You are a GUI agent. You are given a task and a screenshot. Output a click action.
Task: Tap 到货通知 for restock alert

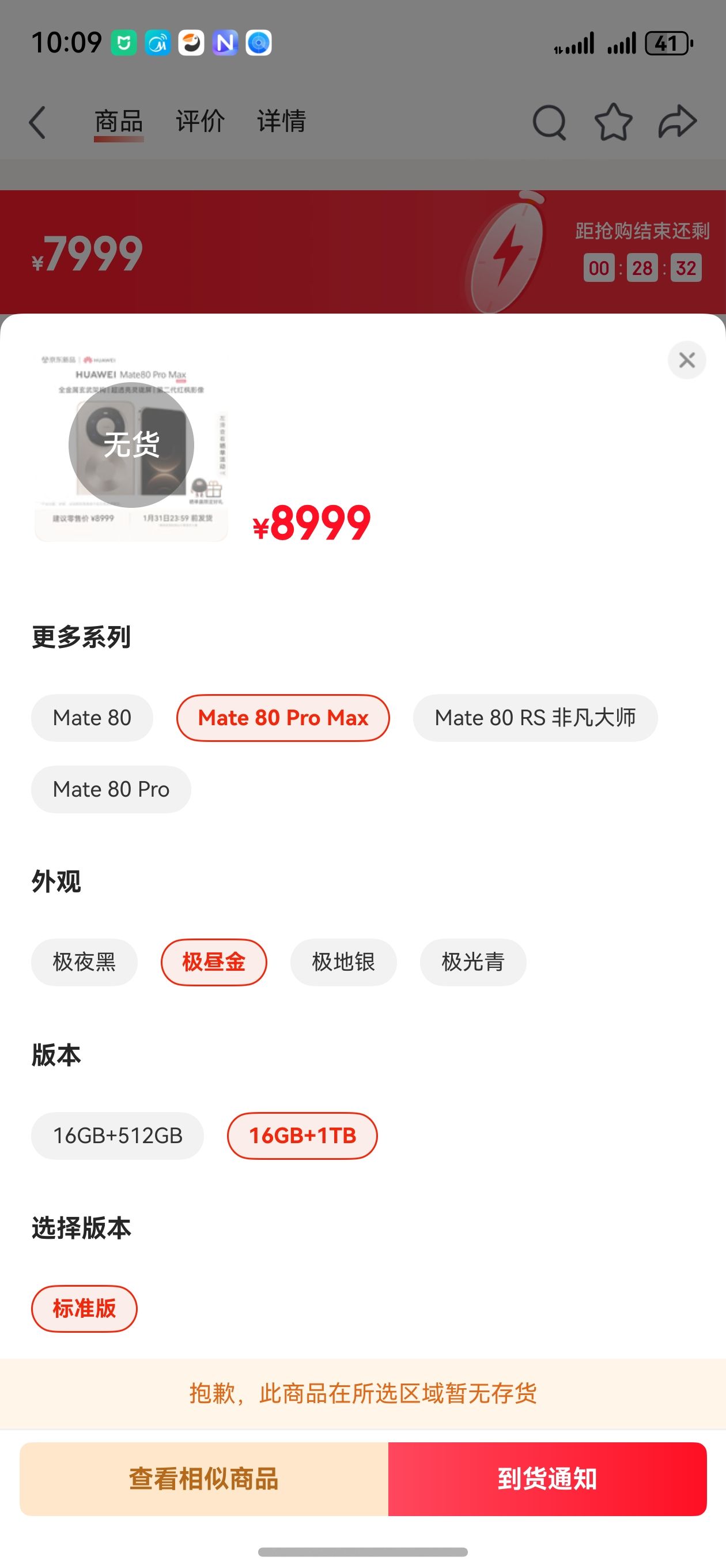(x=547, y=1479)
